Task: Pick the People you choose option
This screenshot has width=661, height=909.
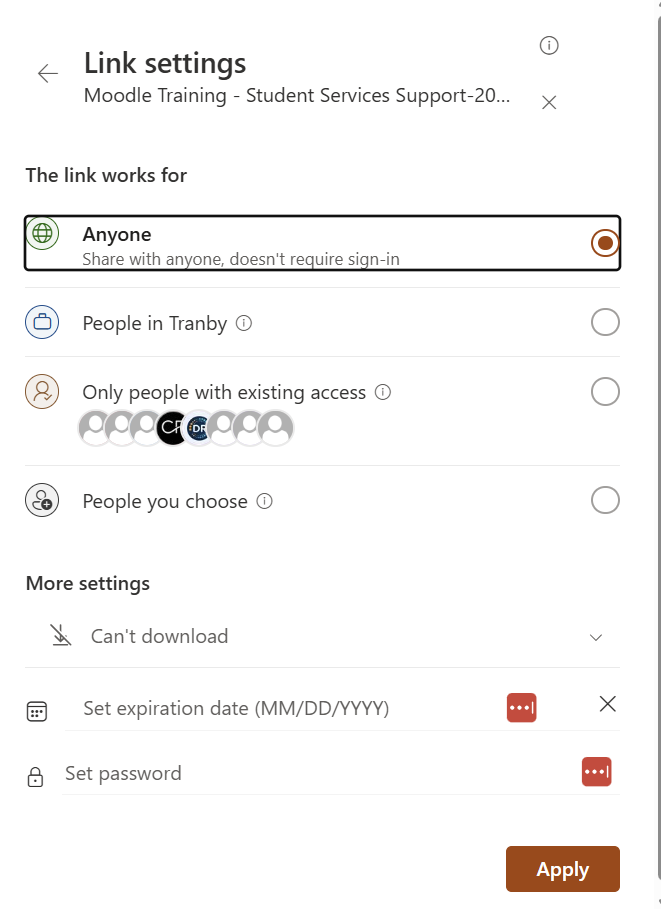Action: coord(605,500)
